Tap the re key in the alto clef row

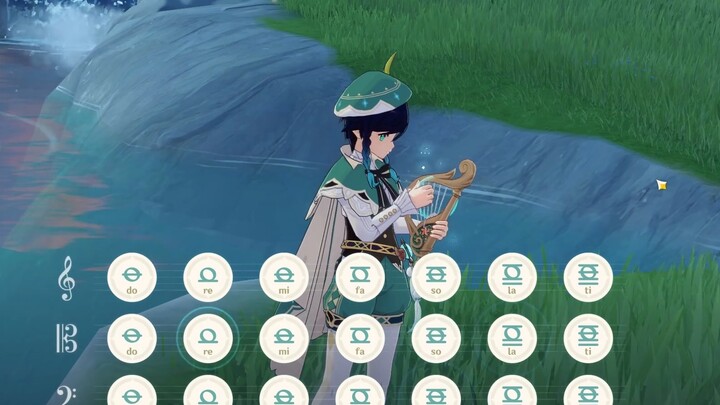(208, 338)
